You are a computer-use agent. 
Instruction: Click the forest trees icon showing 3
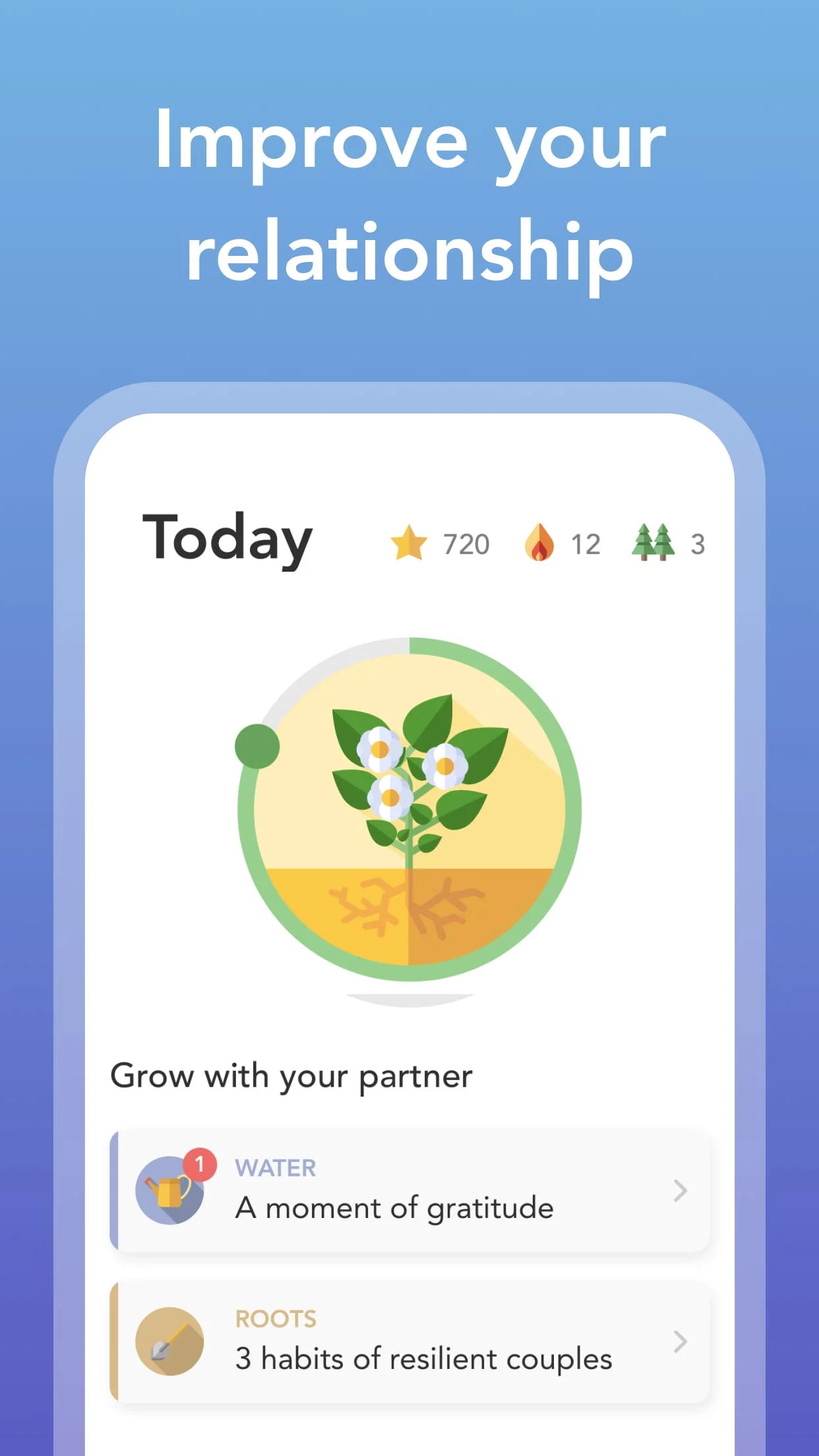click(x=652, y=543)
